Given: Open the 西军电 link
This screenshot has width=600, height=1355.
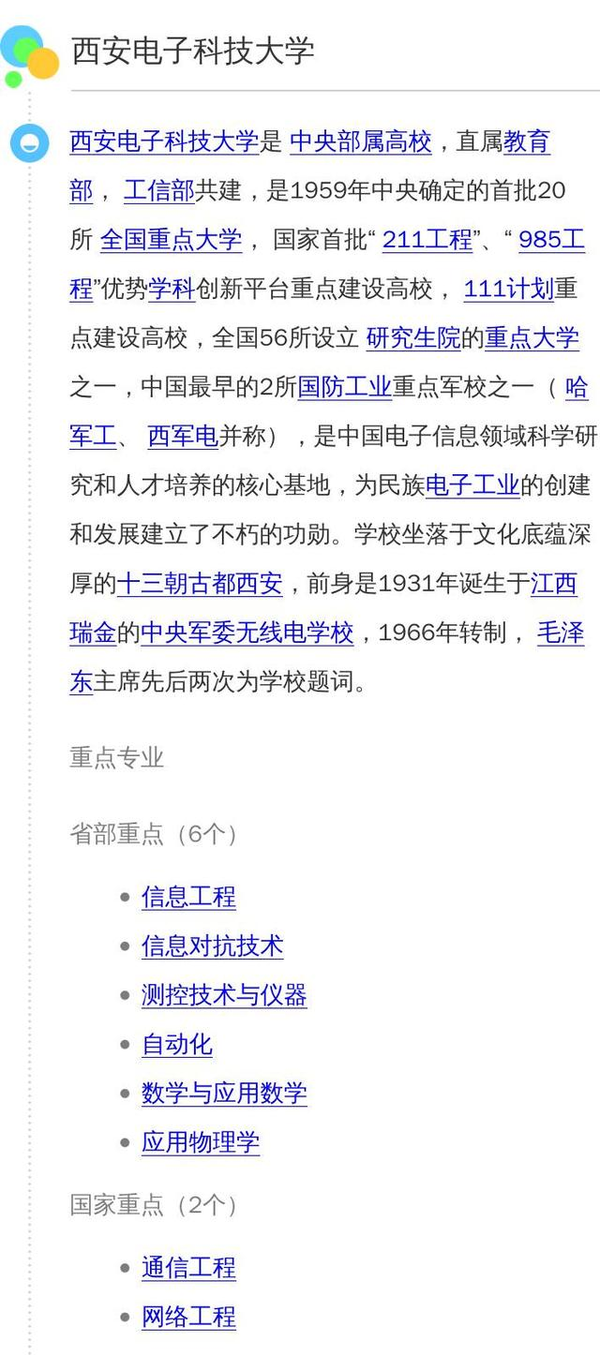Looking at the screenshot, I should click(x=183, y=436).
